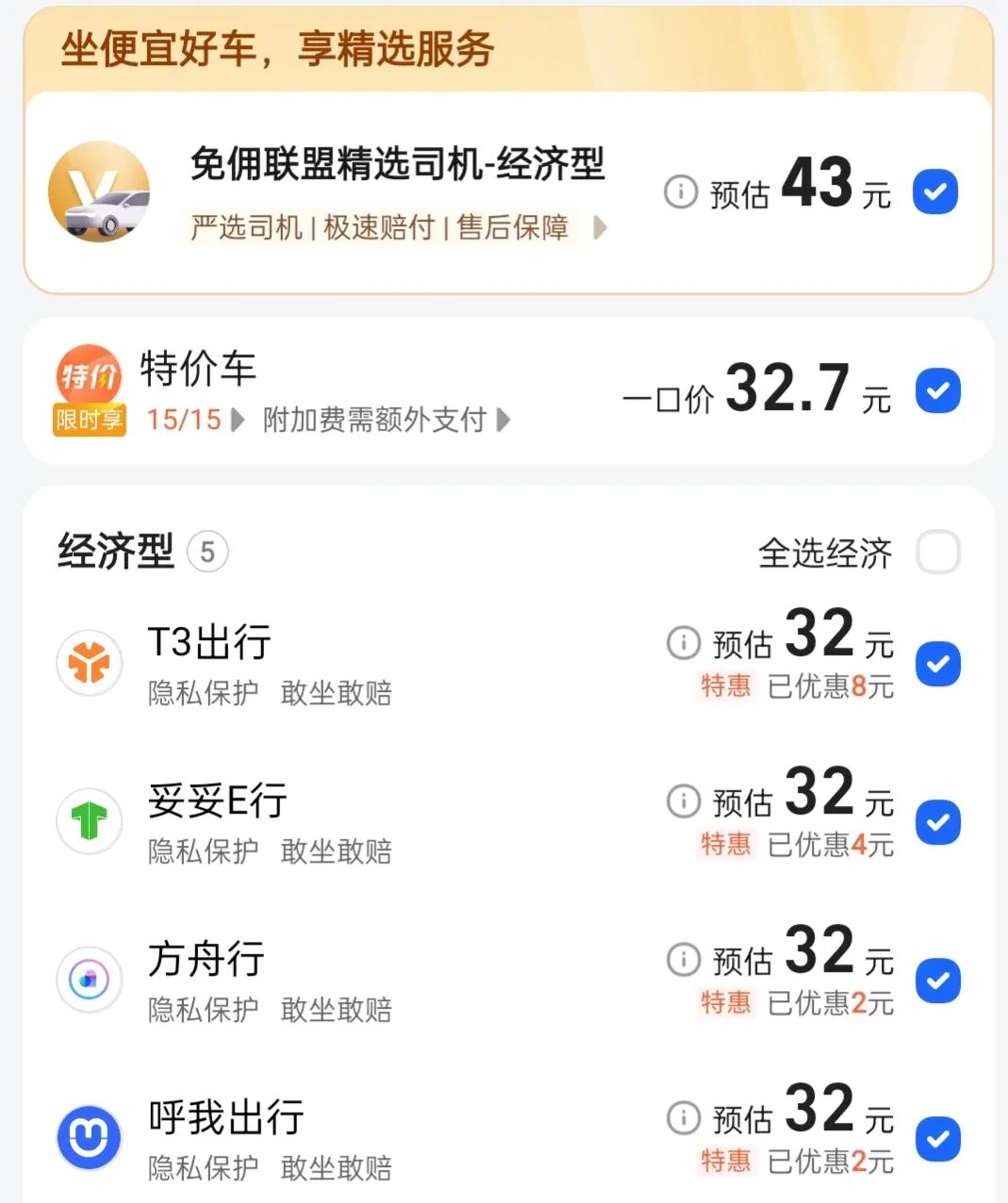Click the 敢坐敢赔 link under 方舟行

[337, 1012]
